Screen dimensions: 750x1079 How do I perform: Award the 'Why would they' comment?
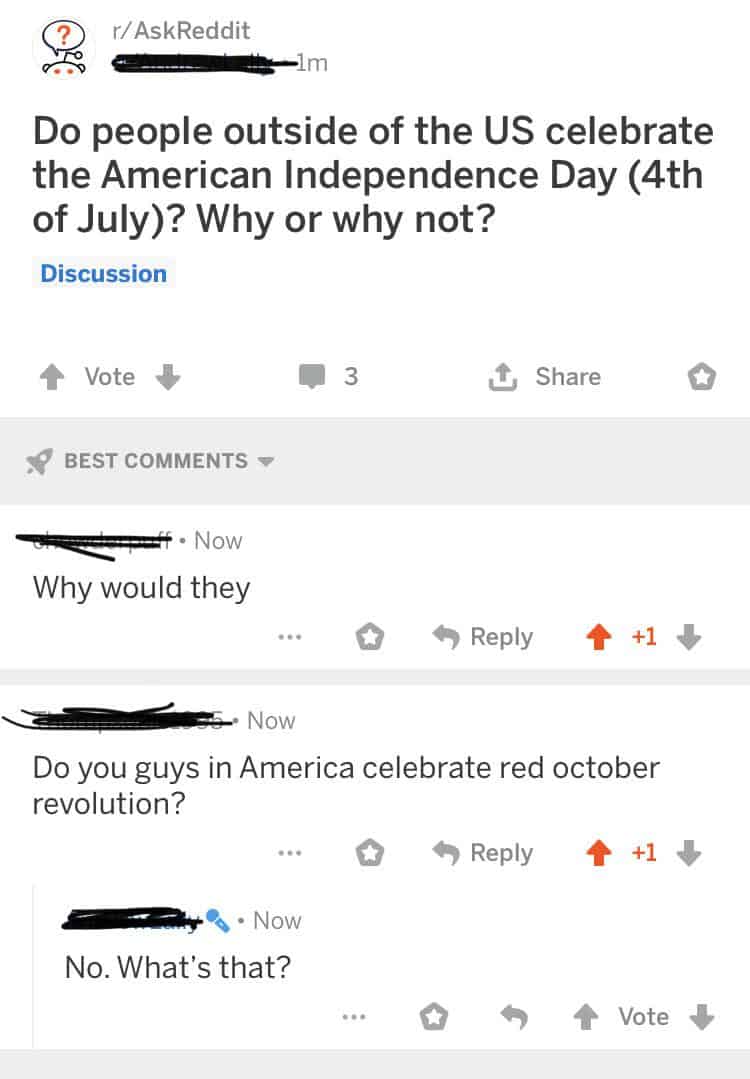(x=371, y=637)
